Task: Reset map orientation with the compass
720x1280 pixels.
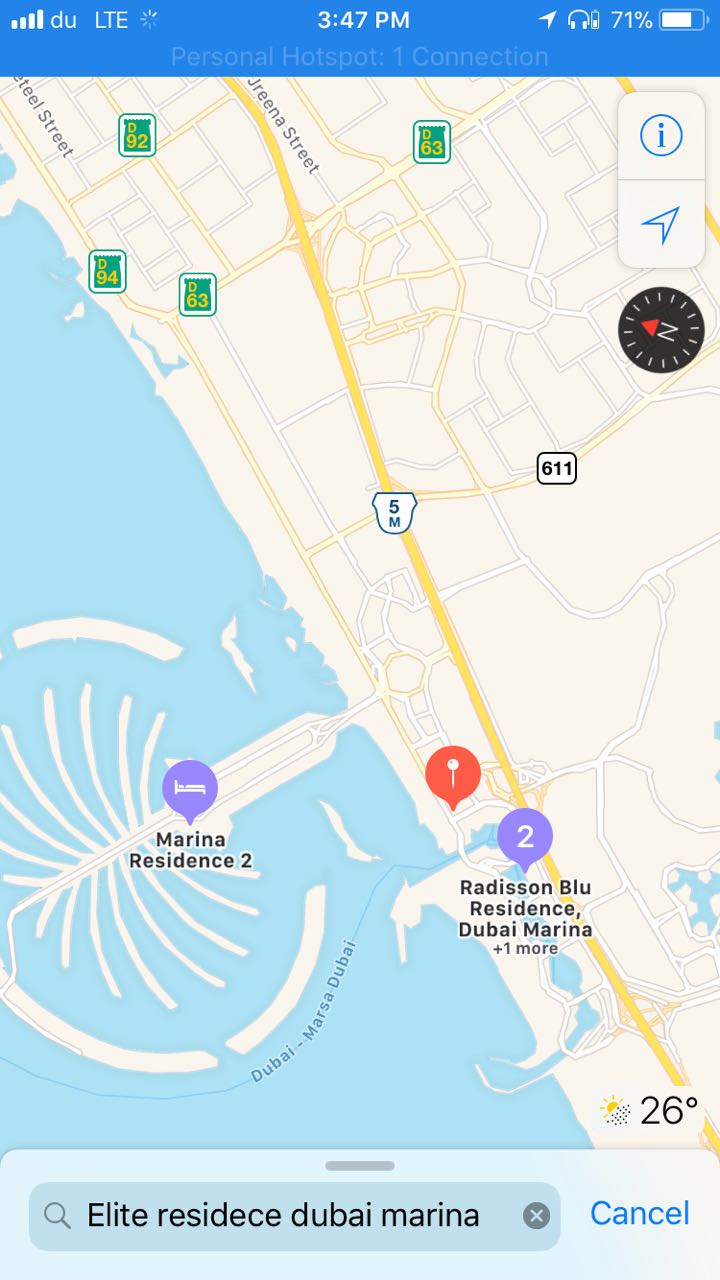Action: click(661, 329)
